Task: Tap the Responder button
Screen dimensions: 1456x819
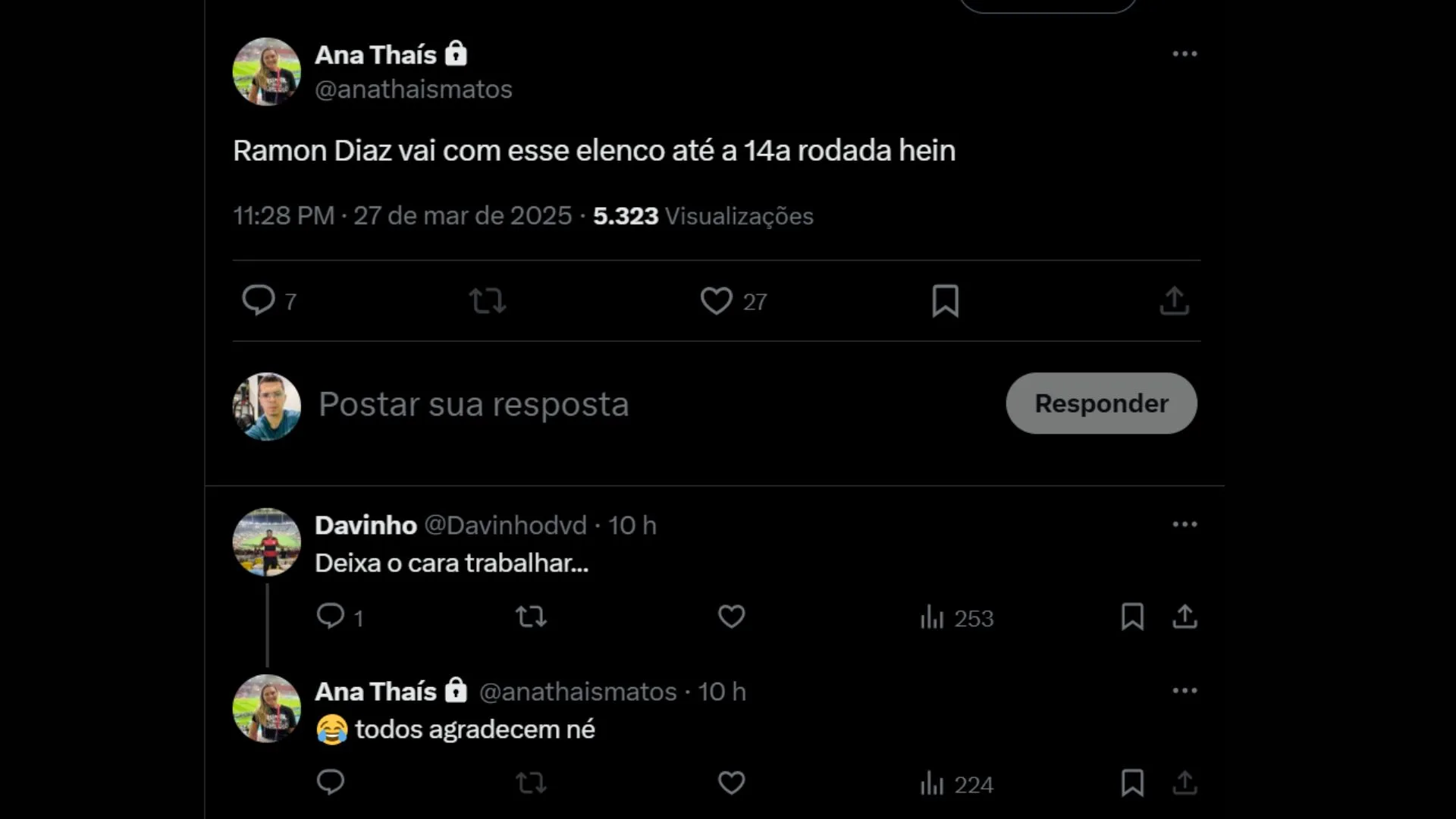Action: click(x=1101, y=403)
